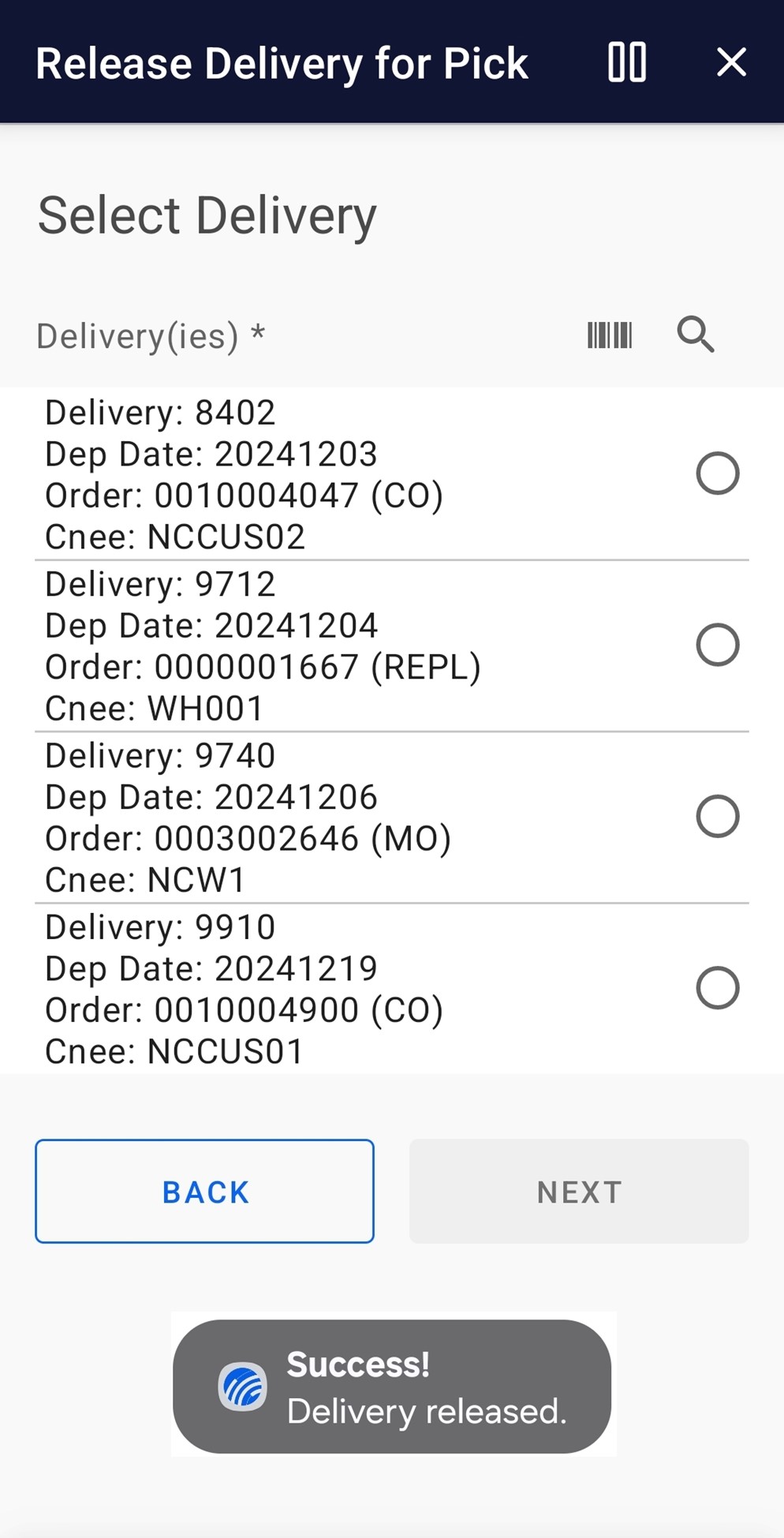Focus the Delivery(ies) input field
Image resolution: width=784 pixels, height=1538 pixels.
pyautogui.click(x=300, y=336)
